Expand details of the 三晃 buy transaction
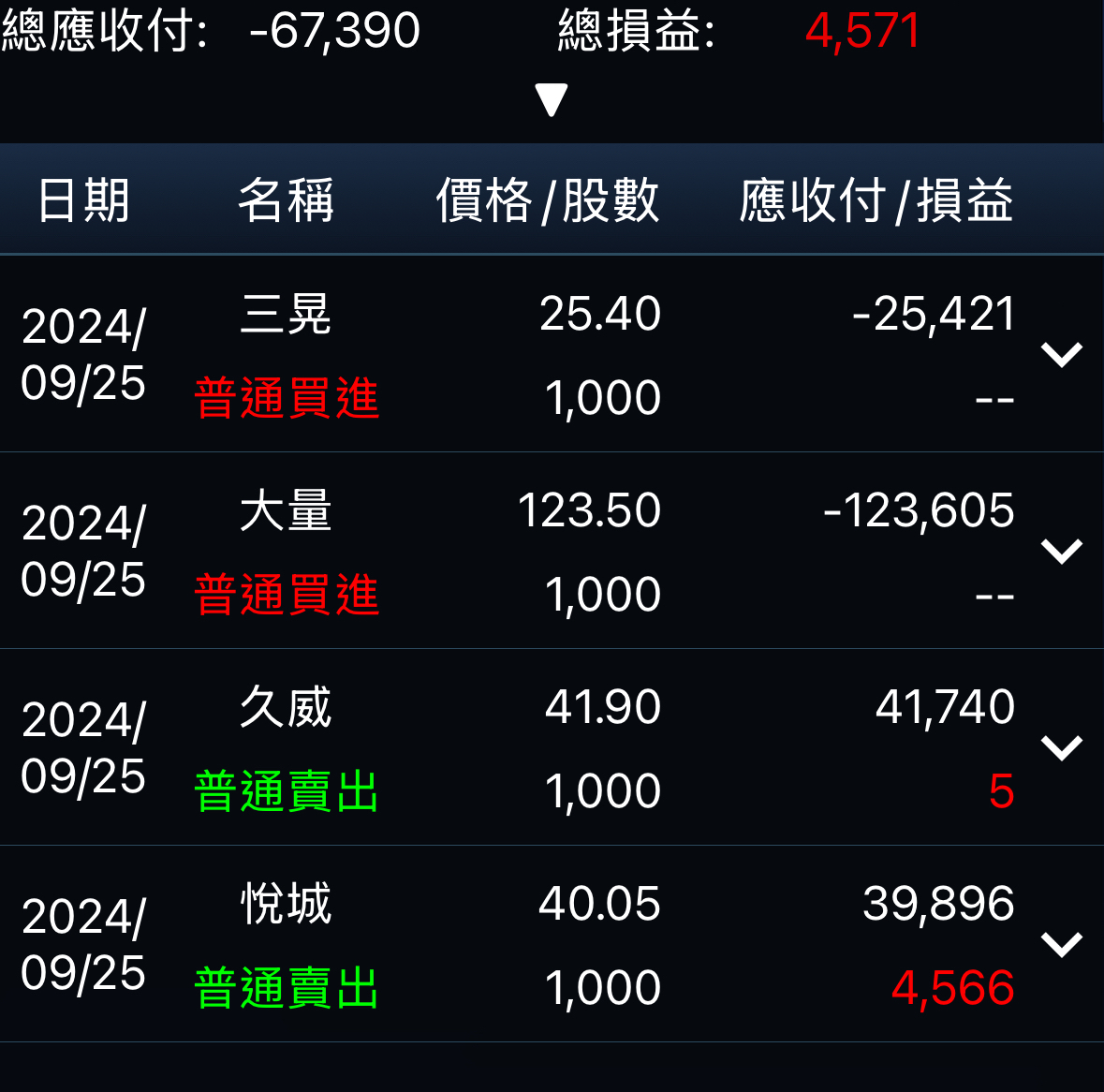Viewport: 1104px width, 1092px height. tap(1061, 354)
